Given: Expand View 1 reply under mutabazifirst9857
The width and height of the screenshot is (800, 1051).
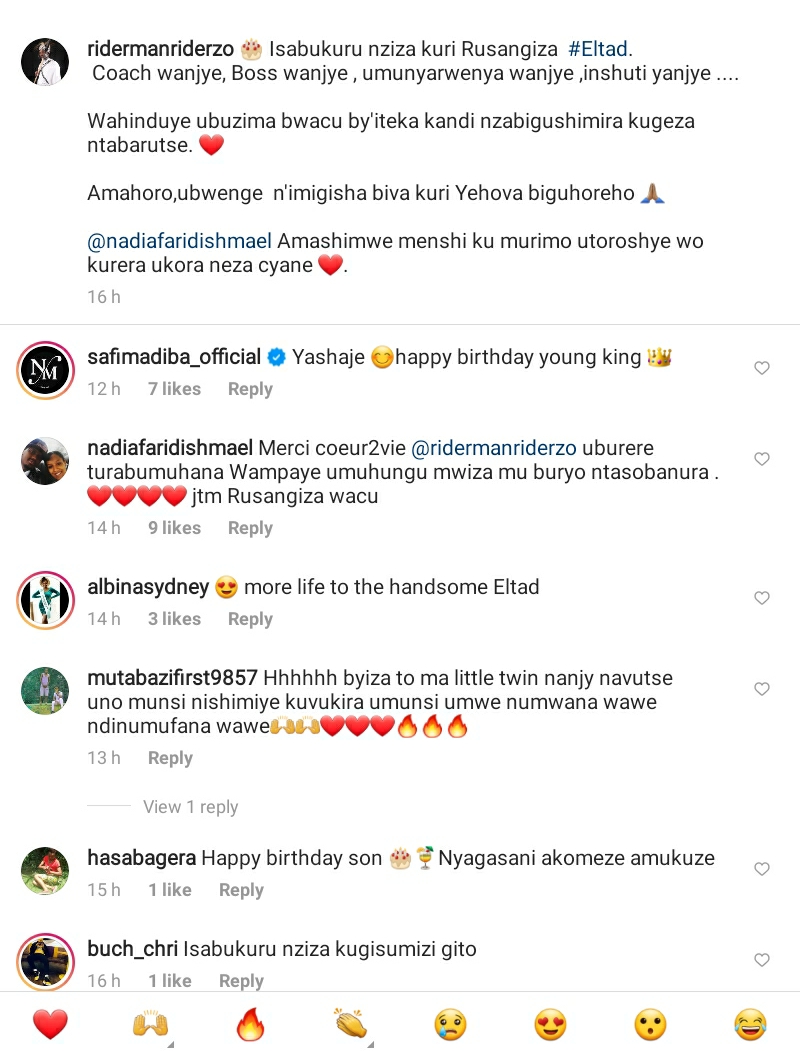Looking at the screenshot, I should 190,807.
